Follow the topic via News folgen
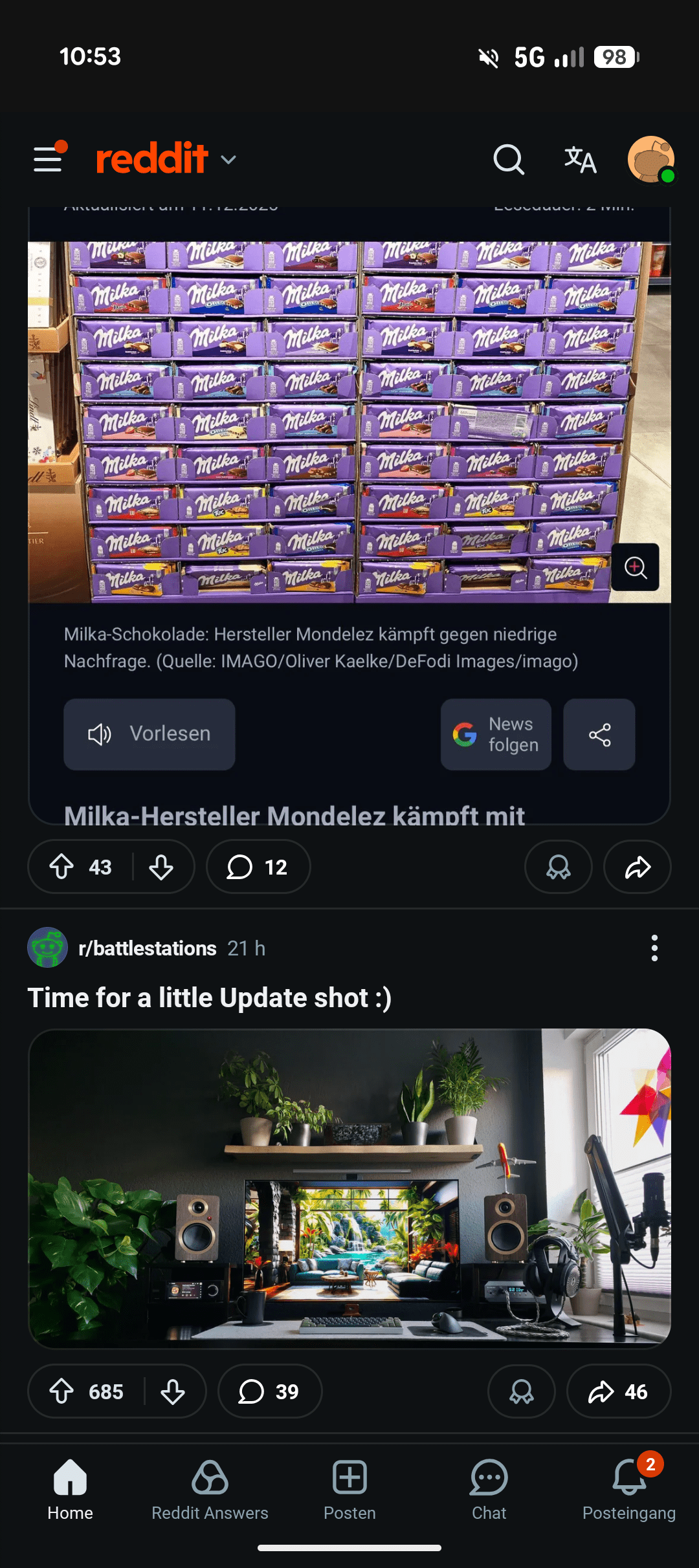This screenshot has height=1568, width=699. point(496,734)
